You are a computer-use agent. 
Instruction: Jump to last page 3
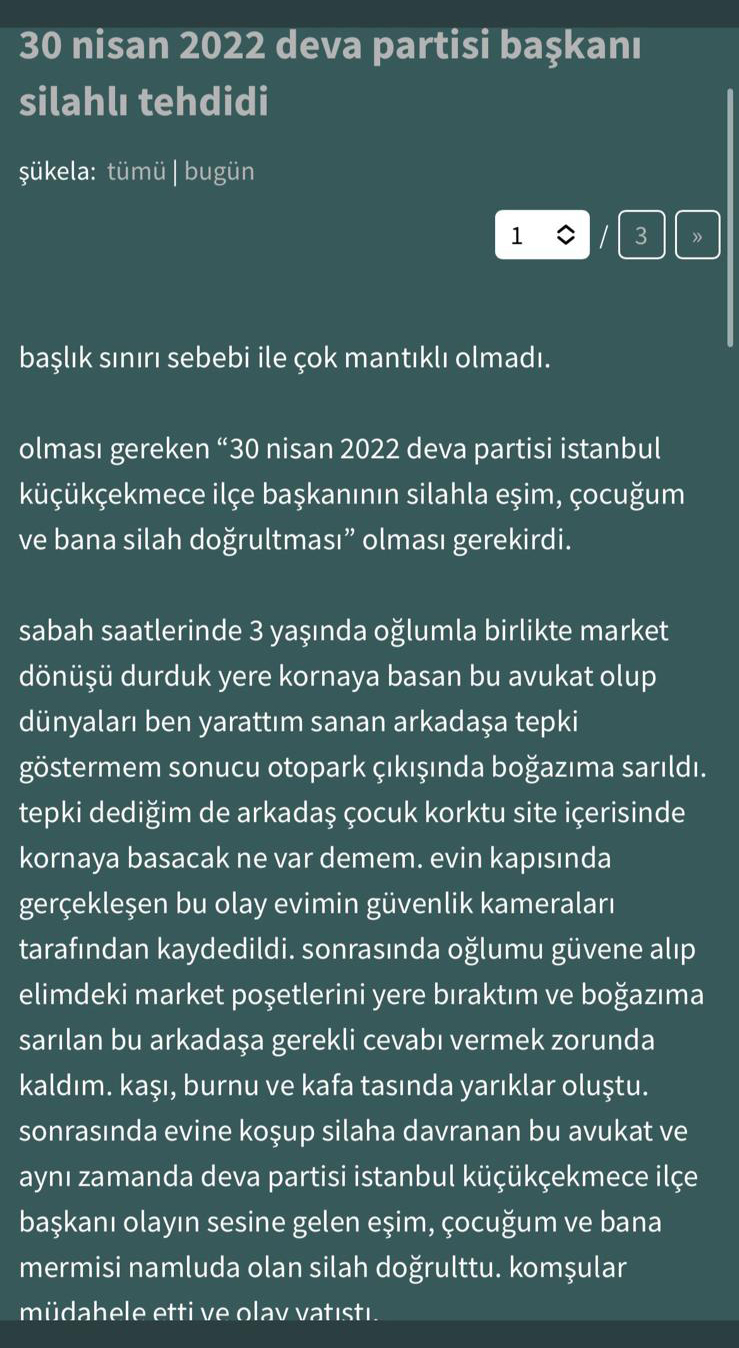[x=641, y=236]
